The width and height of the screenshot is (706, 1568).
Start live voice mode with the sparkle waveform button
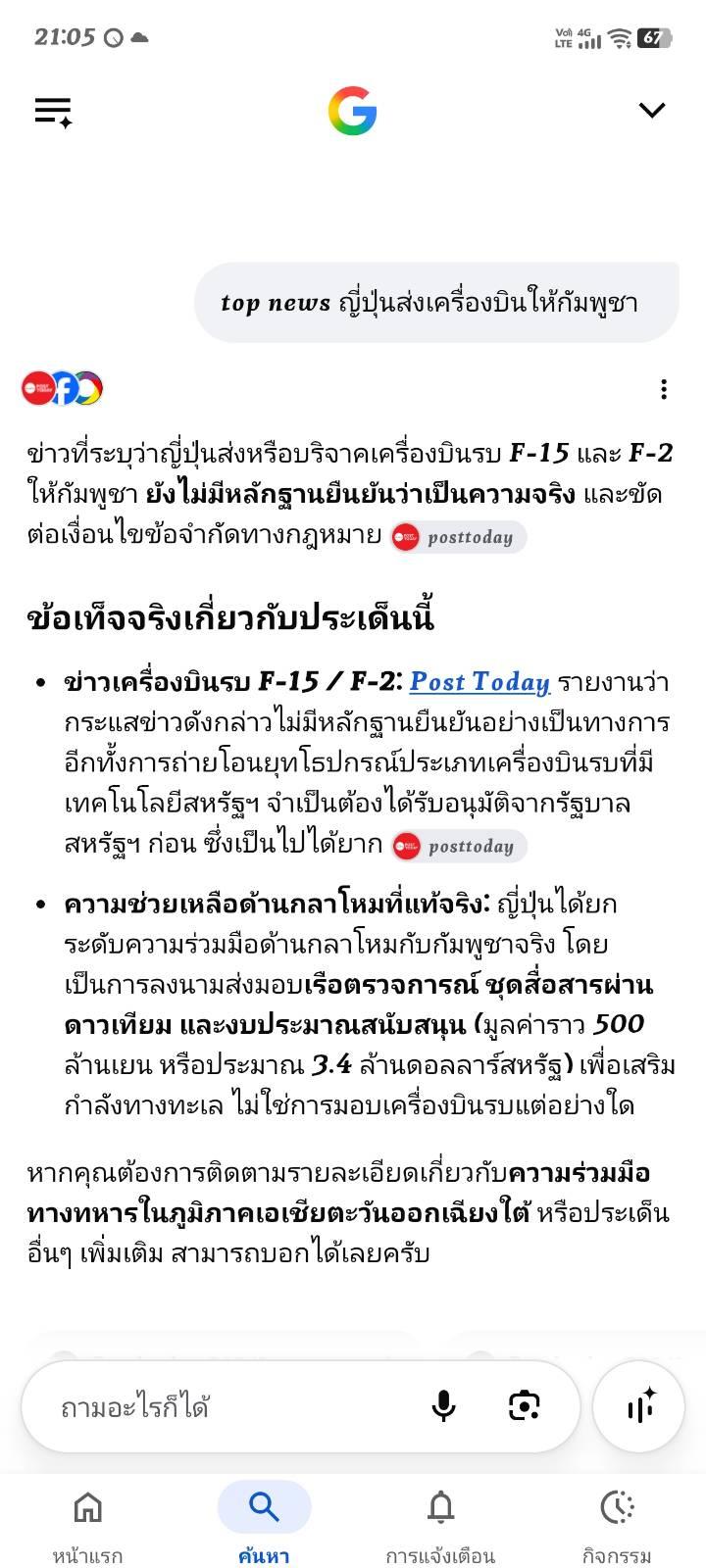click(638, 1407)
